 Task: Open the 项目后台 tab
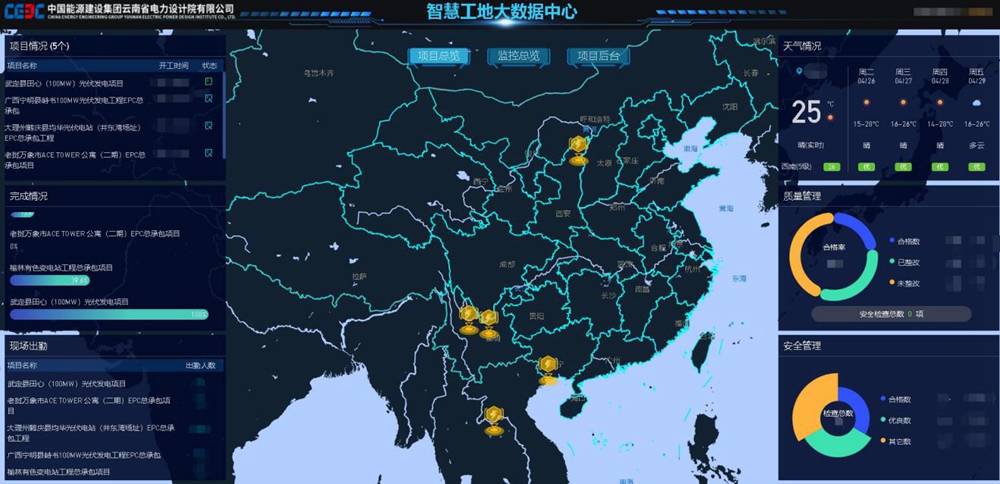point(598,57)
